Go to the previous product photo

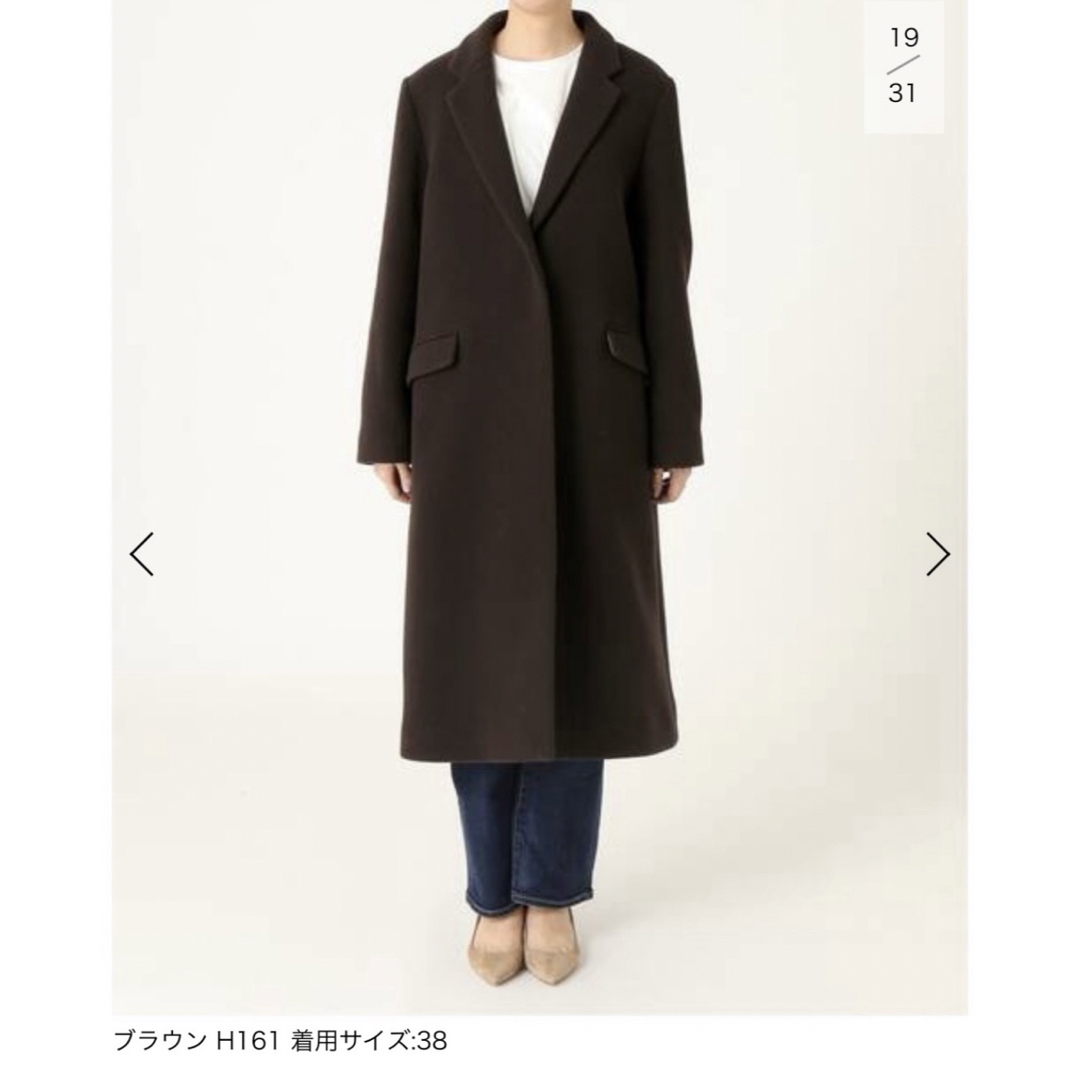[142, 554]
